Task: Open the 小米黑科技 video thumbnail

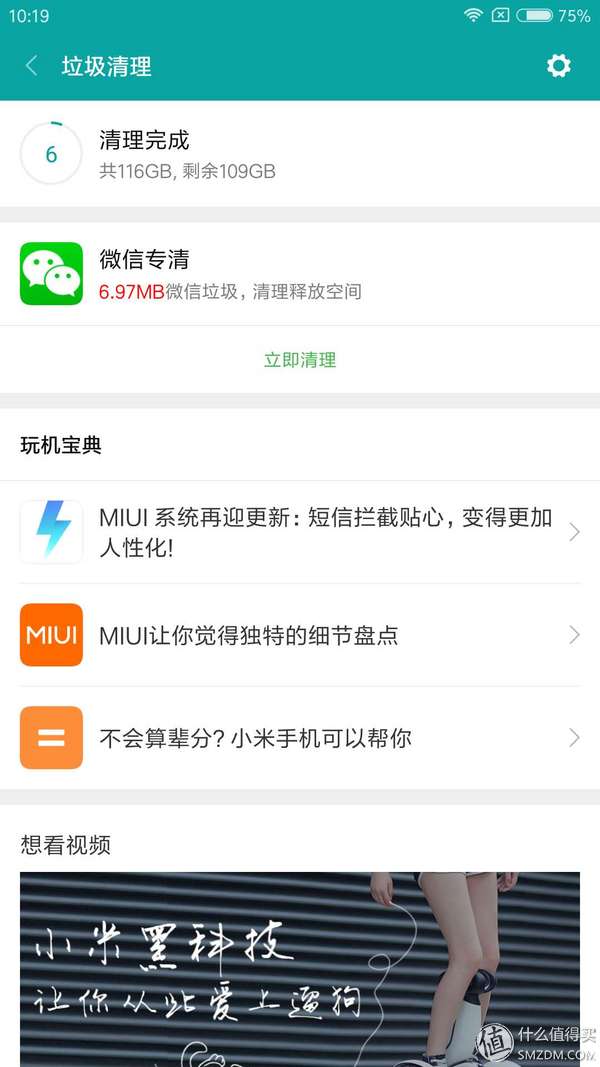Action: [x=300, y=965]
